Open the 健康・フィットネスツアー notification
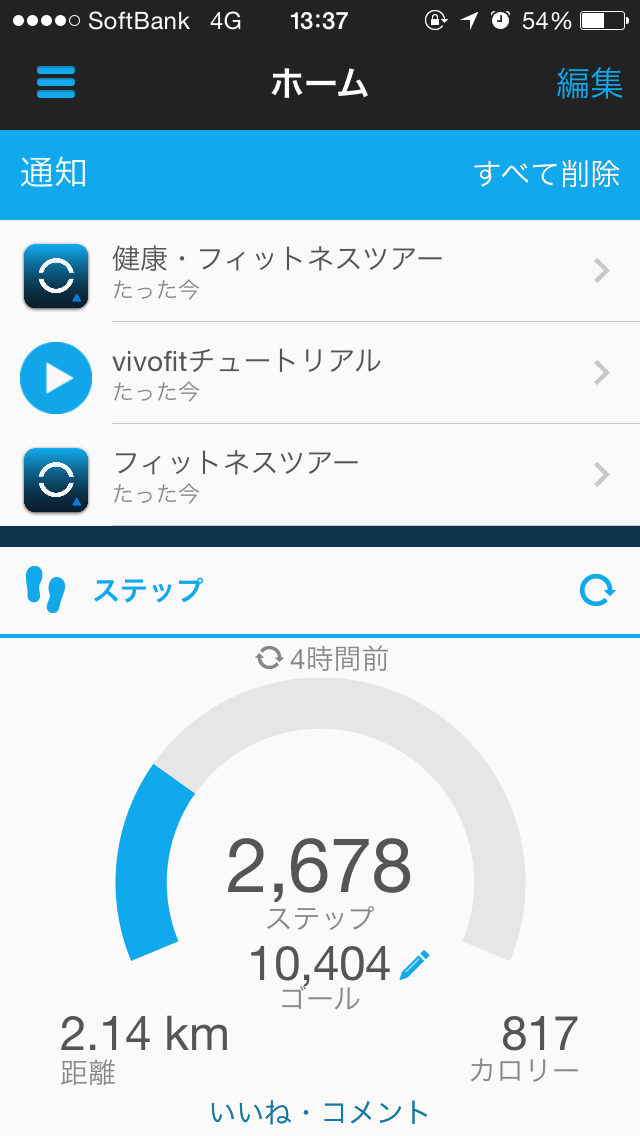Screen dimensions: 640x1136 [x=320, y=271]
